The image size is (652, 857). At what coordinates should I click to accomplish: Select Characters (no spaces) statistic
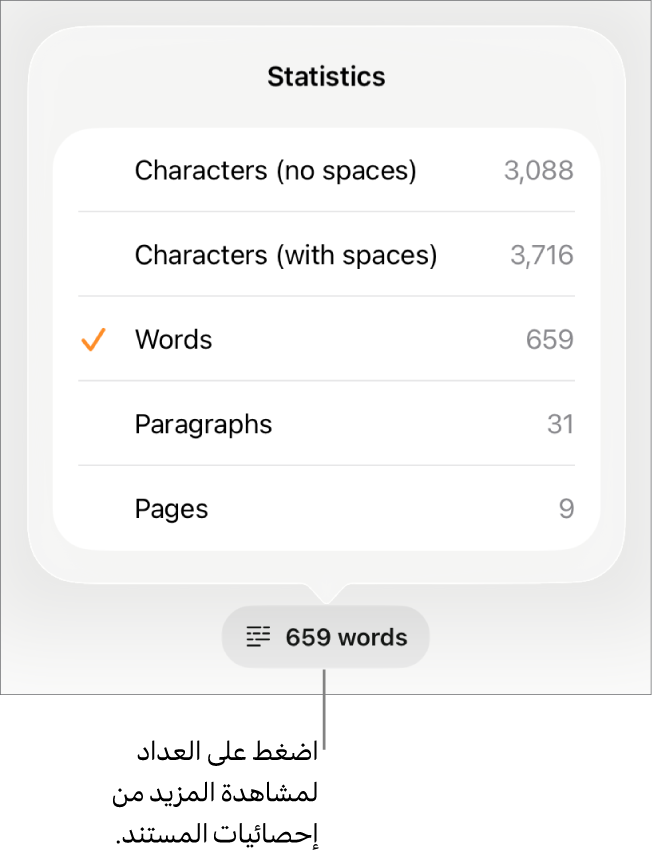[326, 171]
